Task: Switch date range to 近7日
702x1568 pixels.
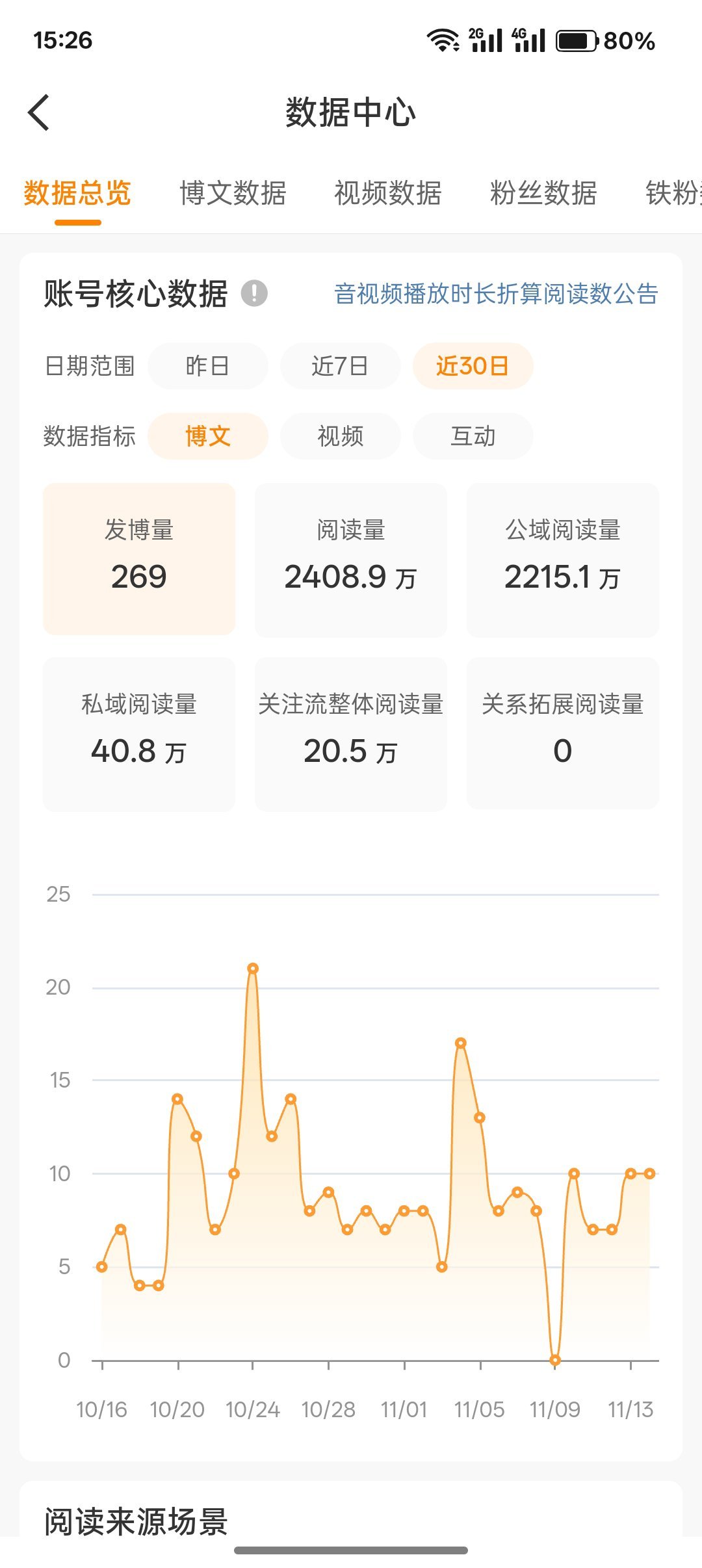Action: pos(340,366)
